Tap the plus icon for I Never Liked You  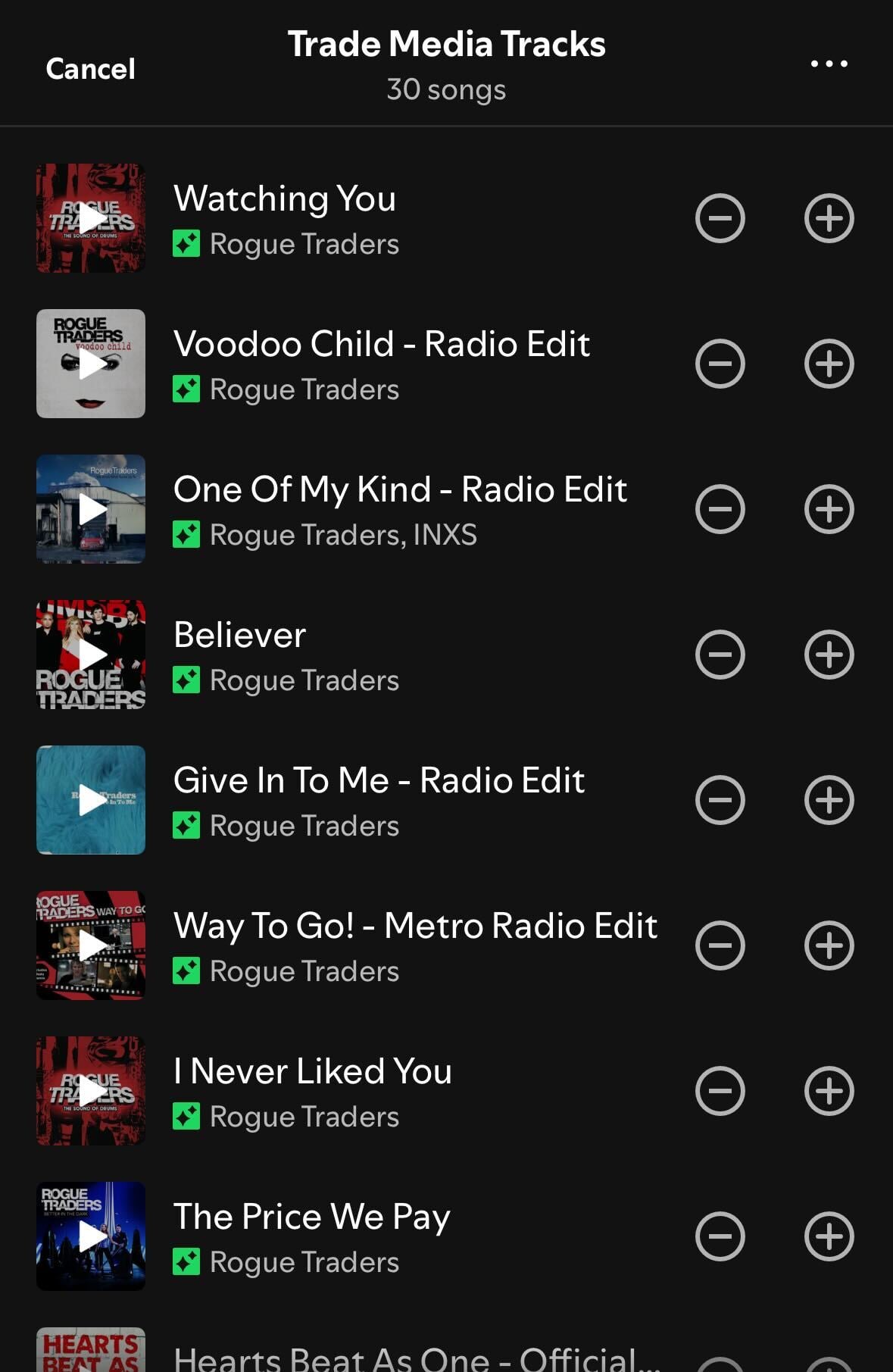point(829,1091)
